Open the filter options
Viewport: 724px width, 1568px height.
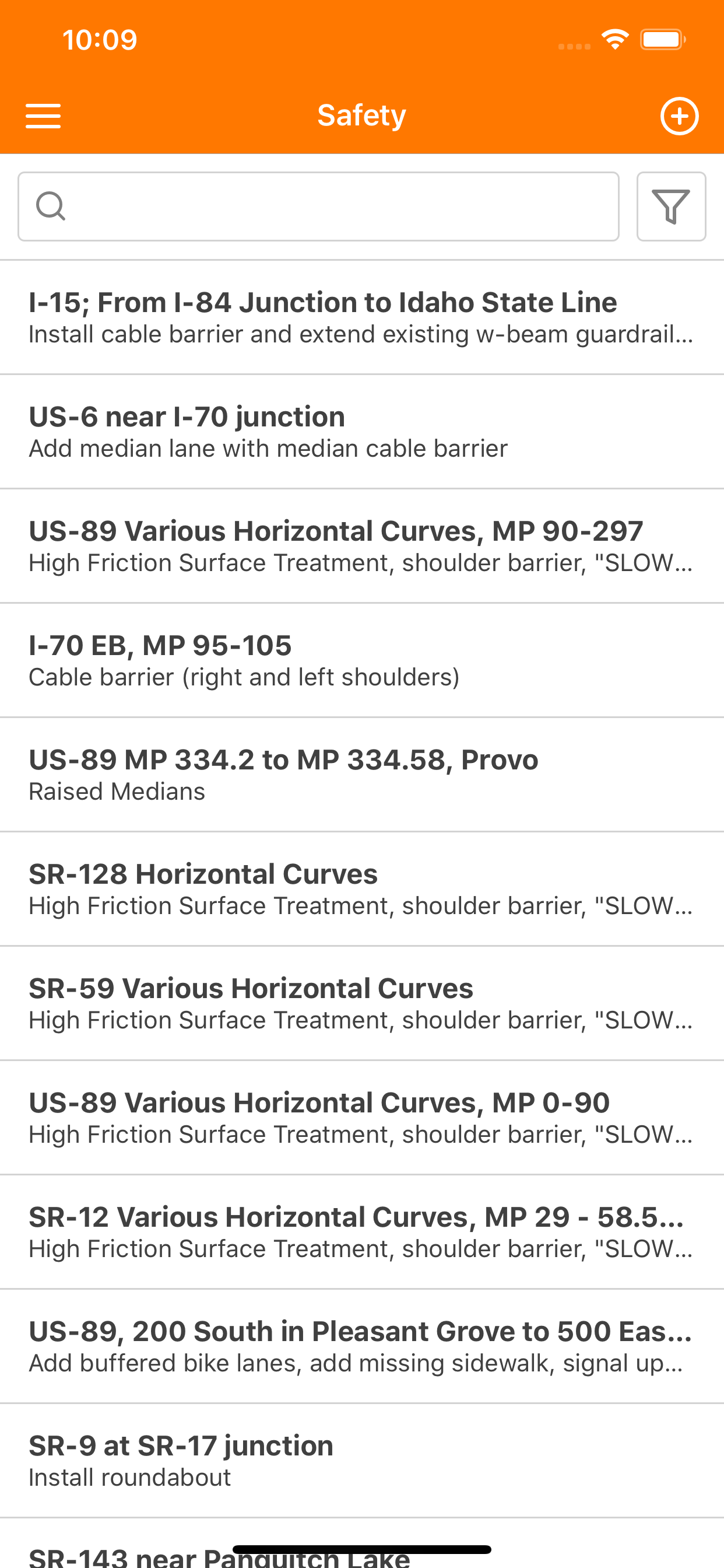pyautogui.click(x=671, y=206)
